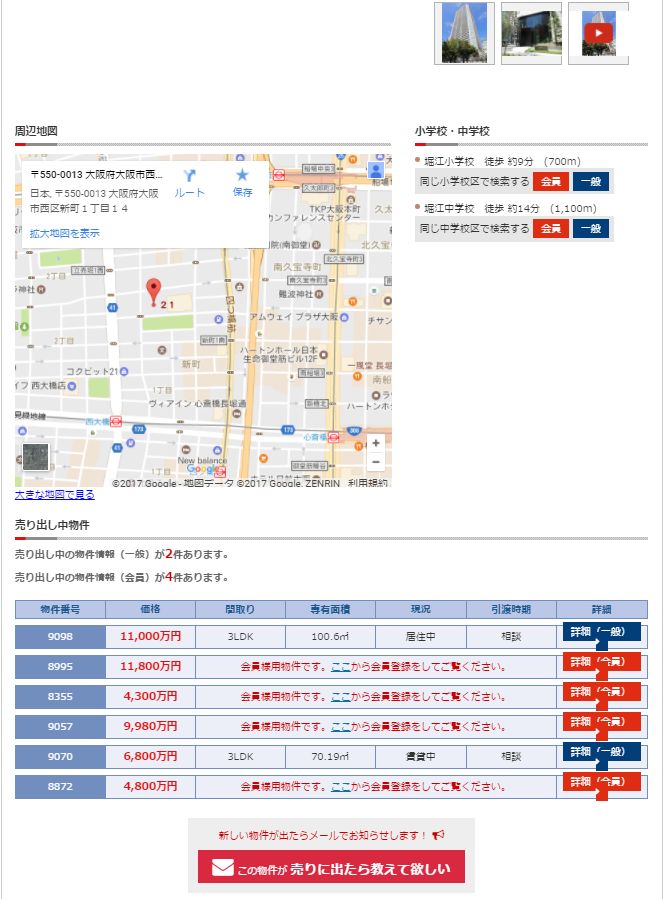Search 堀江中学校 district as 会員
663x899 pixels.
point(550,229)
